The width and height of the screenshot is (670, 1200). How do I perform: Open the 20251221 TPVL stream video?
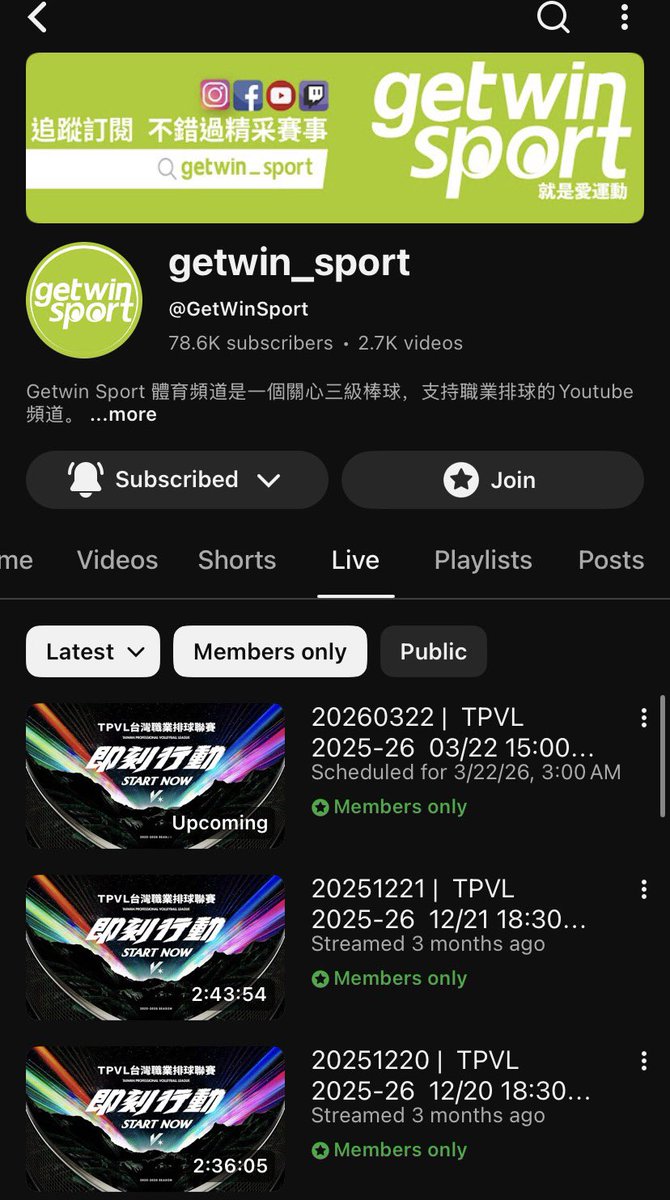pos(155,947)
